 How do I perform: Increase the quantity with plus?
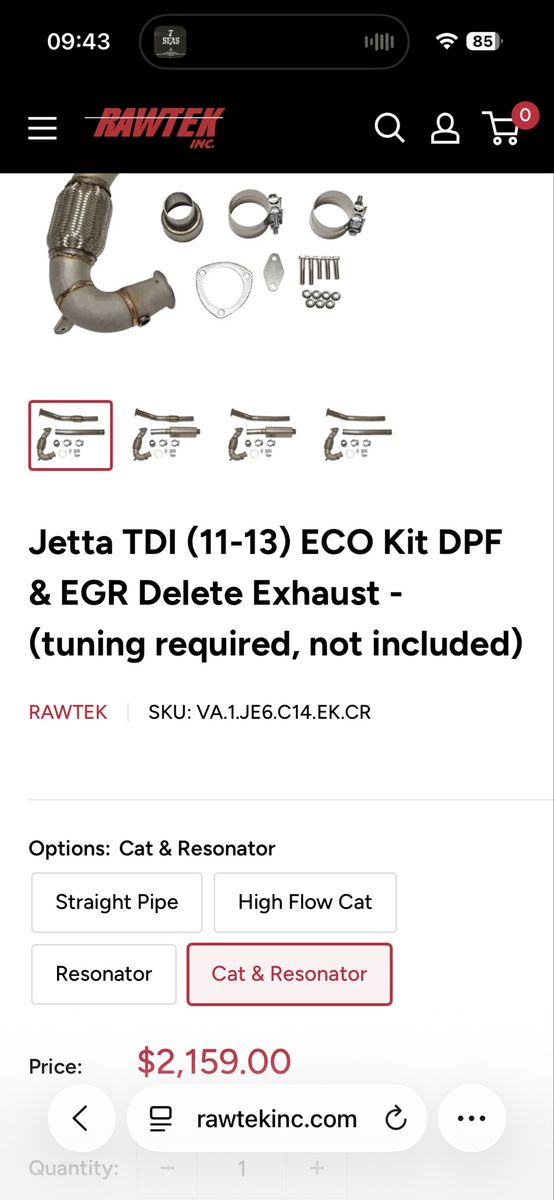point(317,1168)
